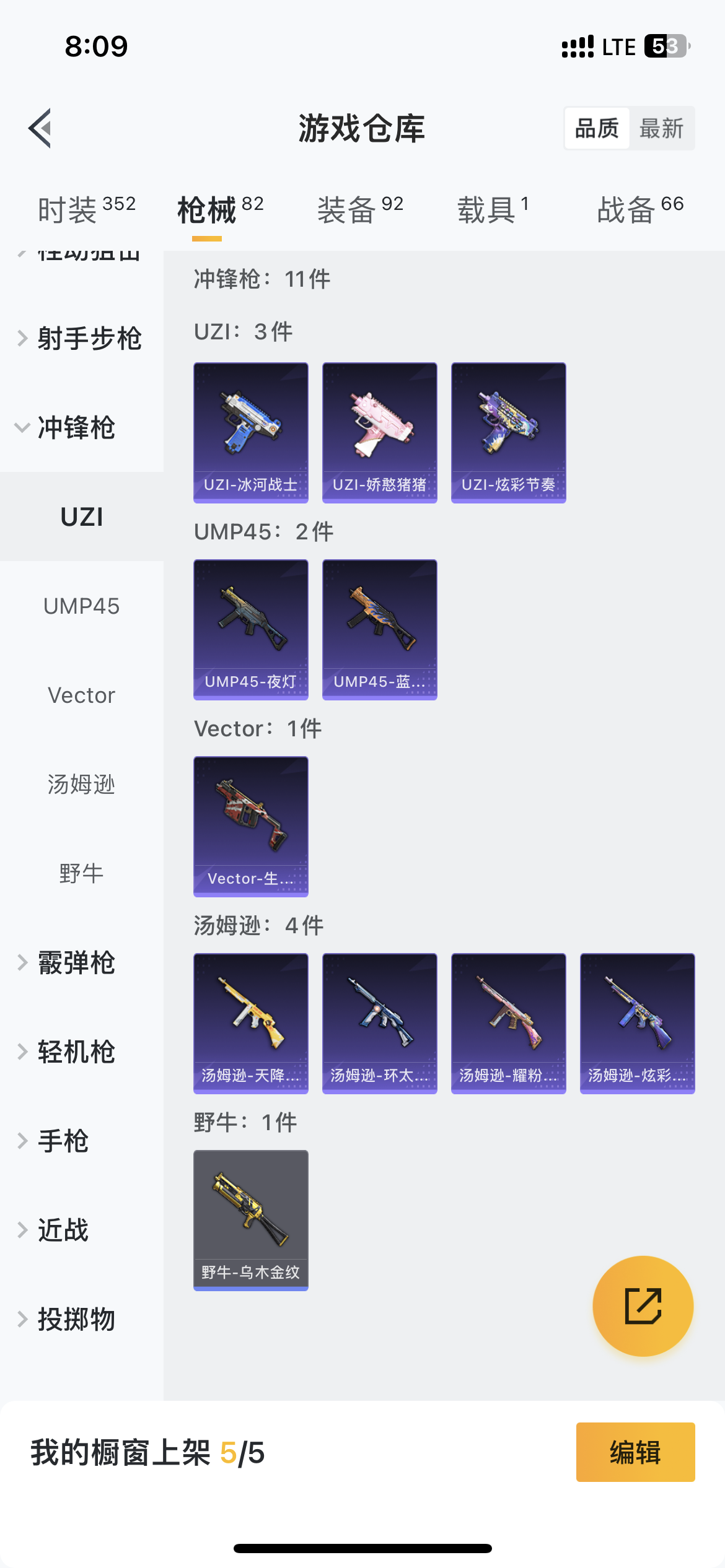View the 野牛-乌木金纹 skin
725x1568 pixels.
[251, 1221]
